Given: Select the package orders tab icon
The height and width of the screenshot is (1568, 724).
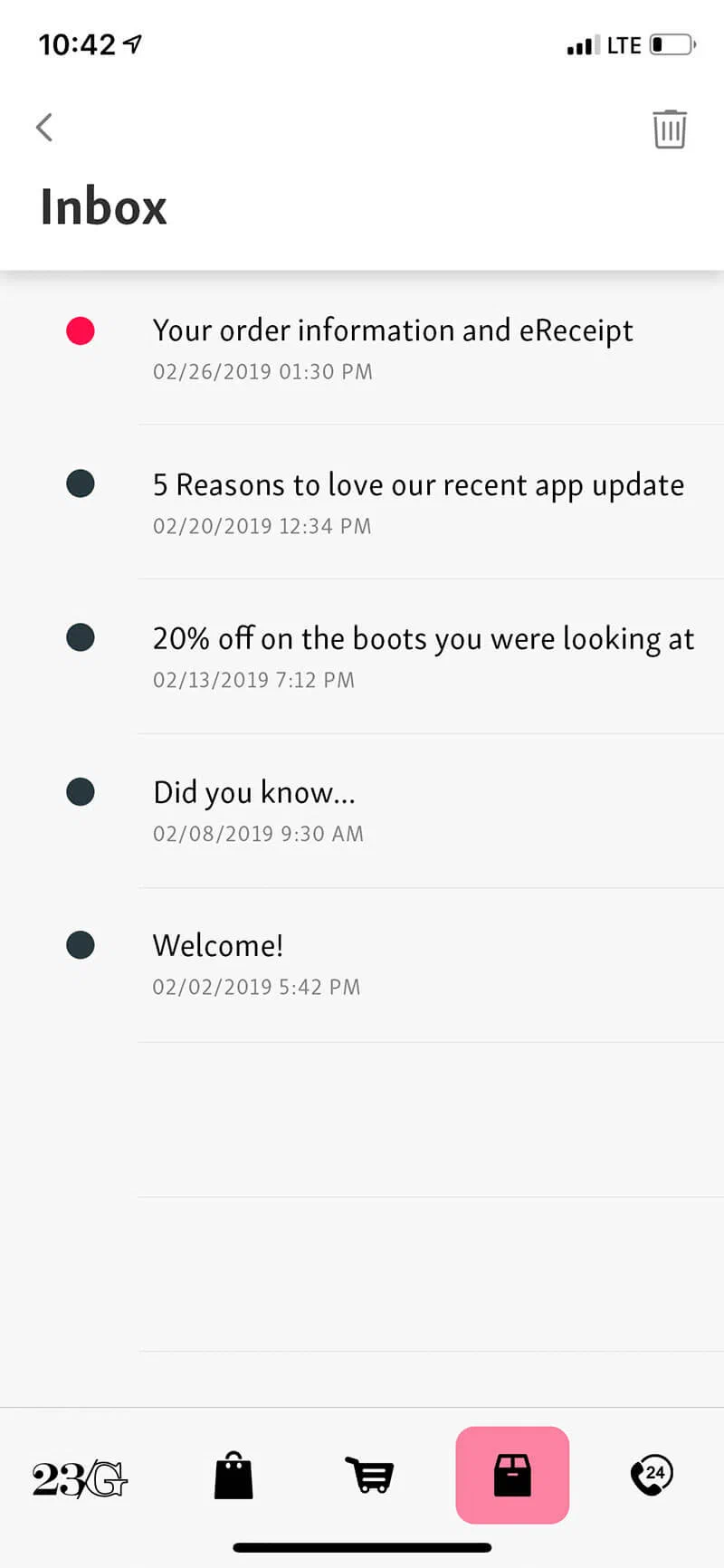Looking at the screenshot, I should pyautogui.click(x=512, y=1474).
